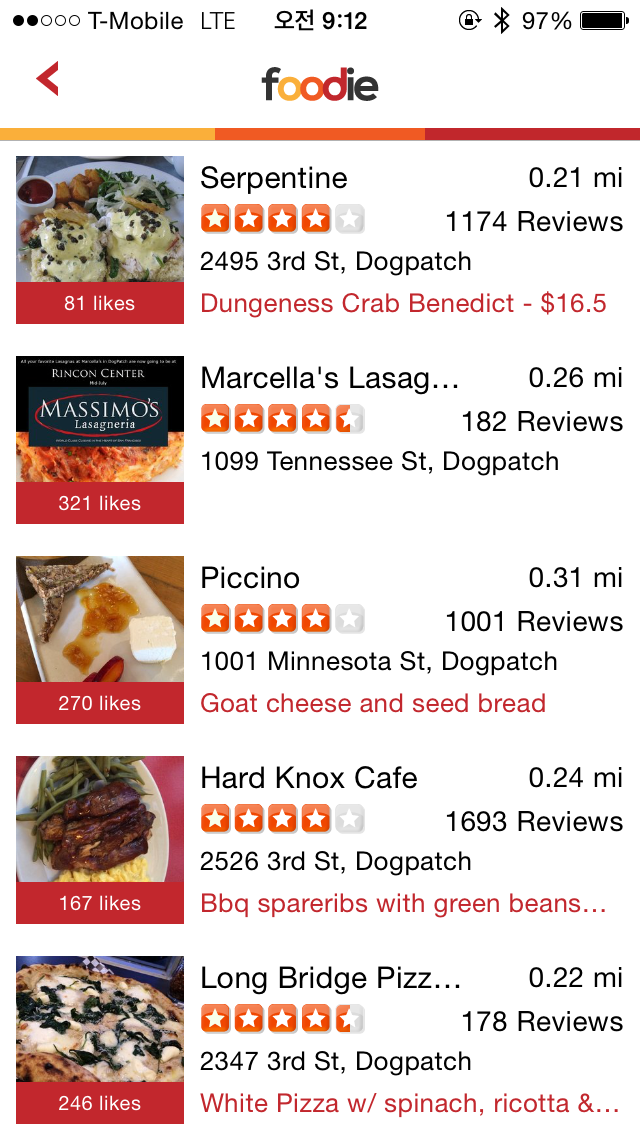View the Piccino restaurant details
The image size is (640, 1136).
point(250,579)
